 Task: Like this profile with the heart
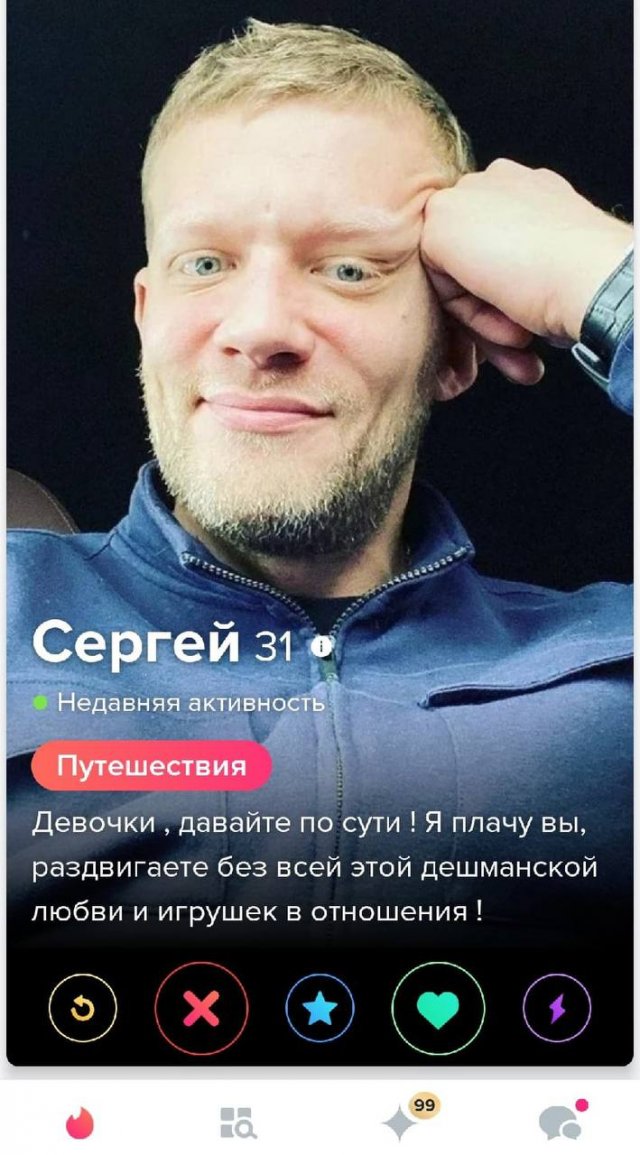pyautogui.click(x=438, y=1008)
